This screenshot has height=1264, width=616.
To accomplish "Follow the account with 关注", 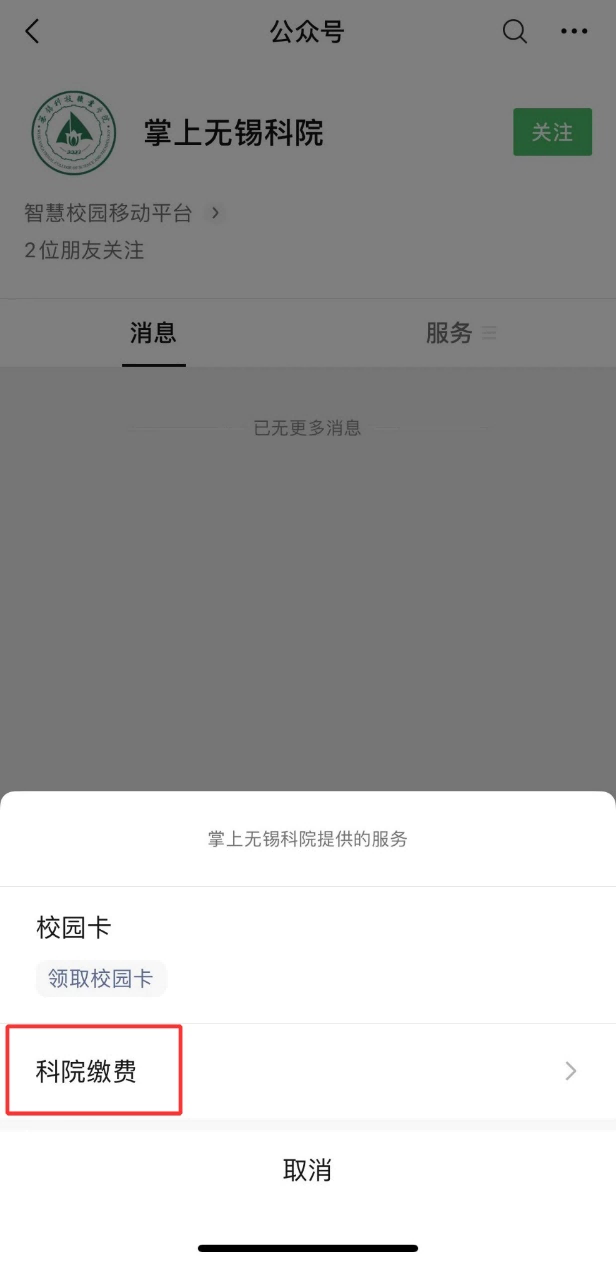I will click(x=552, y=132).
